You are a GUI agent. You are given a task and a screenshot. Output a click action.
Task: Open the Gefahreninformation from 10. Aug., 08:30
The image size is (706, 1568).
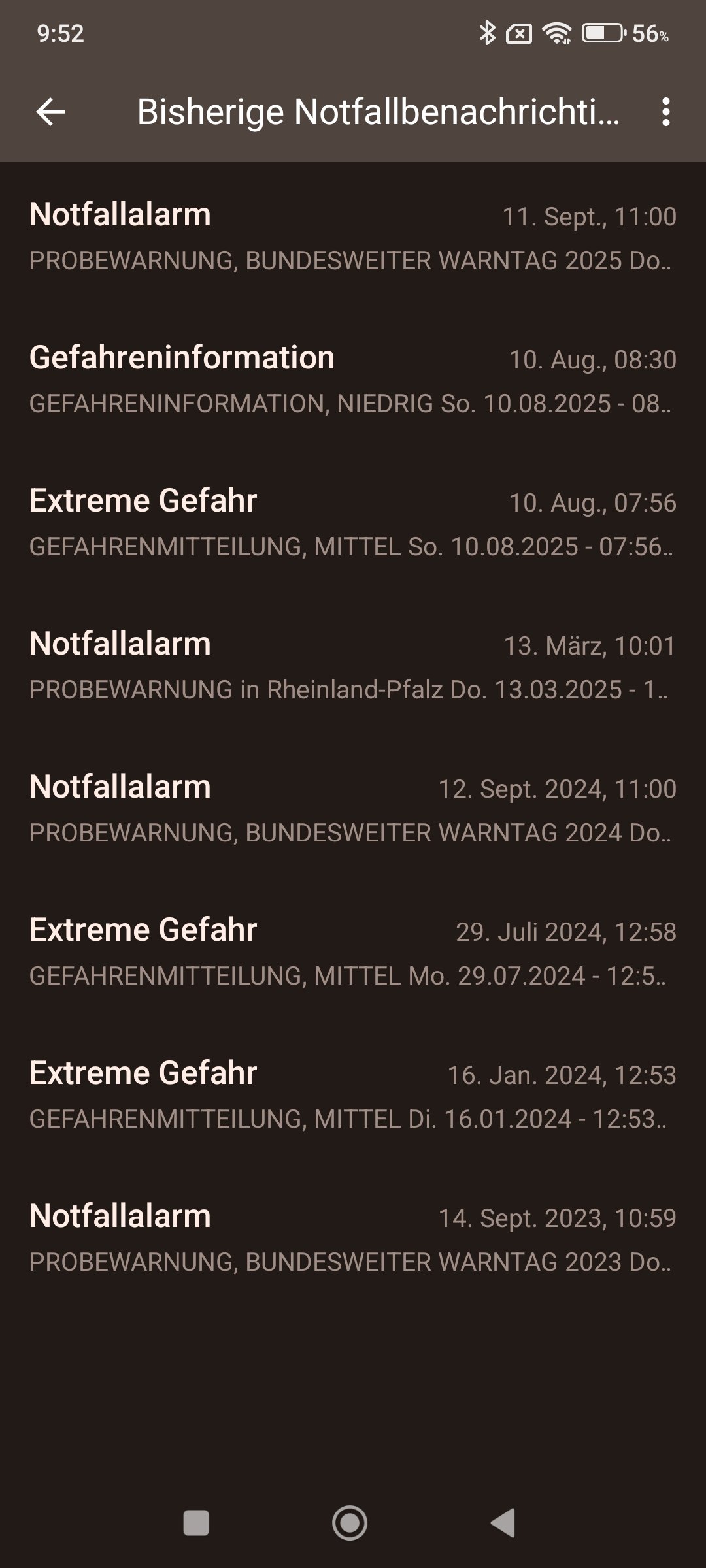pyautogui.click(x=353, y=380)
